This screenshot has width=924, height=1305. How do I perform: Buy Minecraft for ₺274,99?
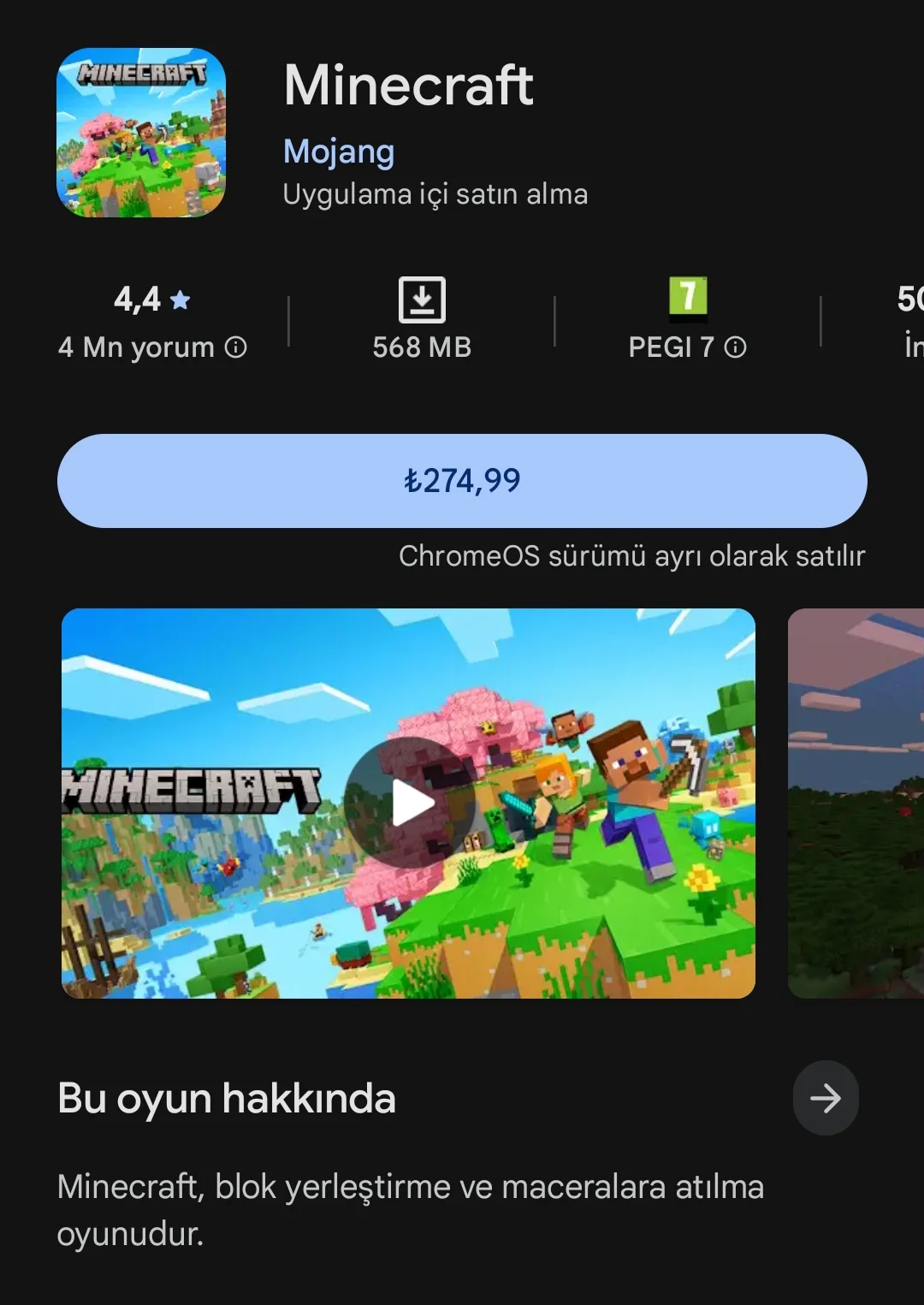click(x=462, y=480)
